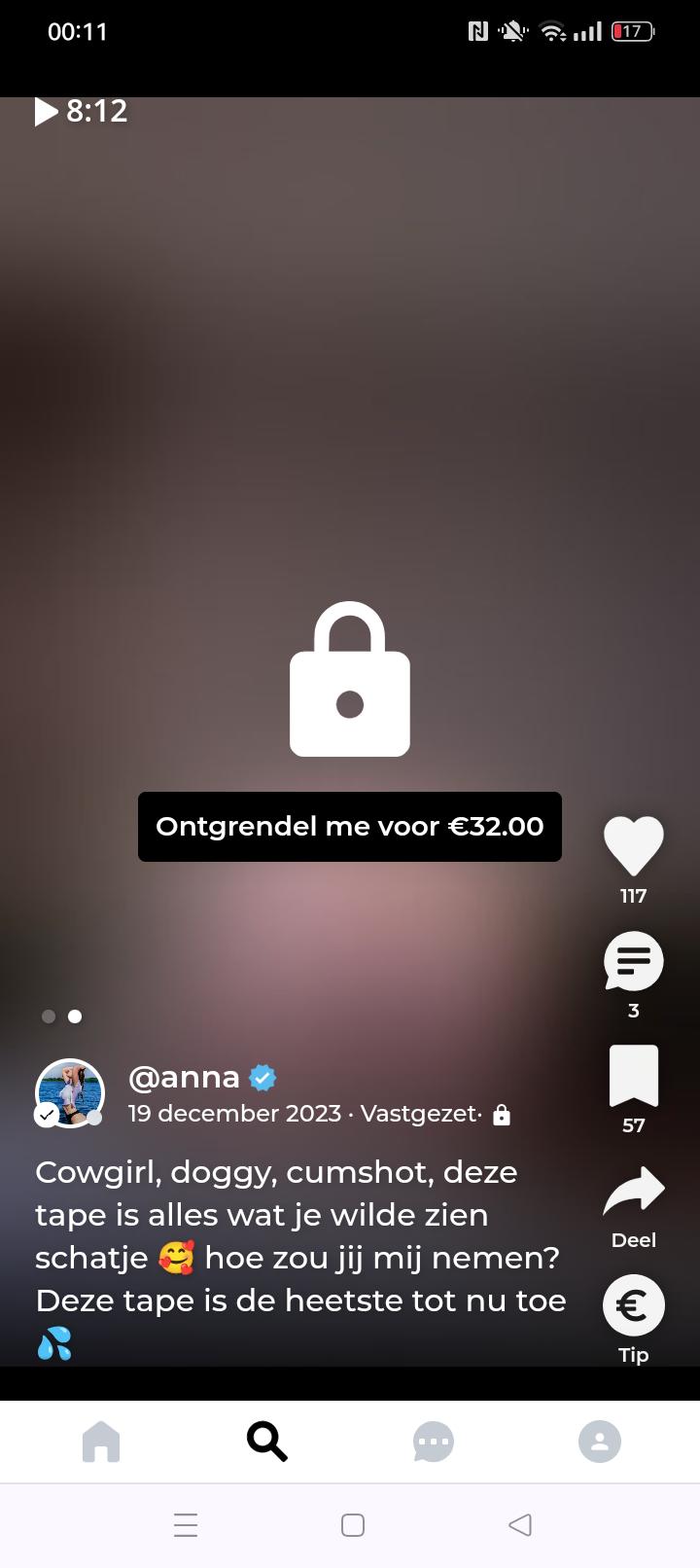The height and width of the screenshot is (1568, 700).
Task: Open the comments on this post
Action: (x=633, y=961)
